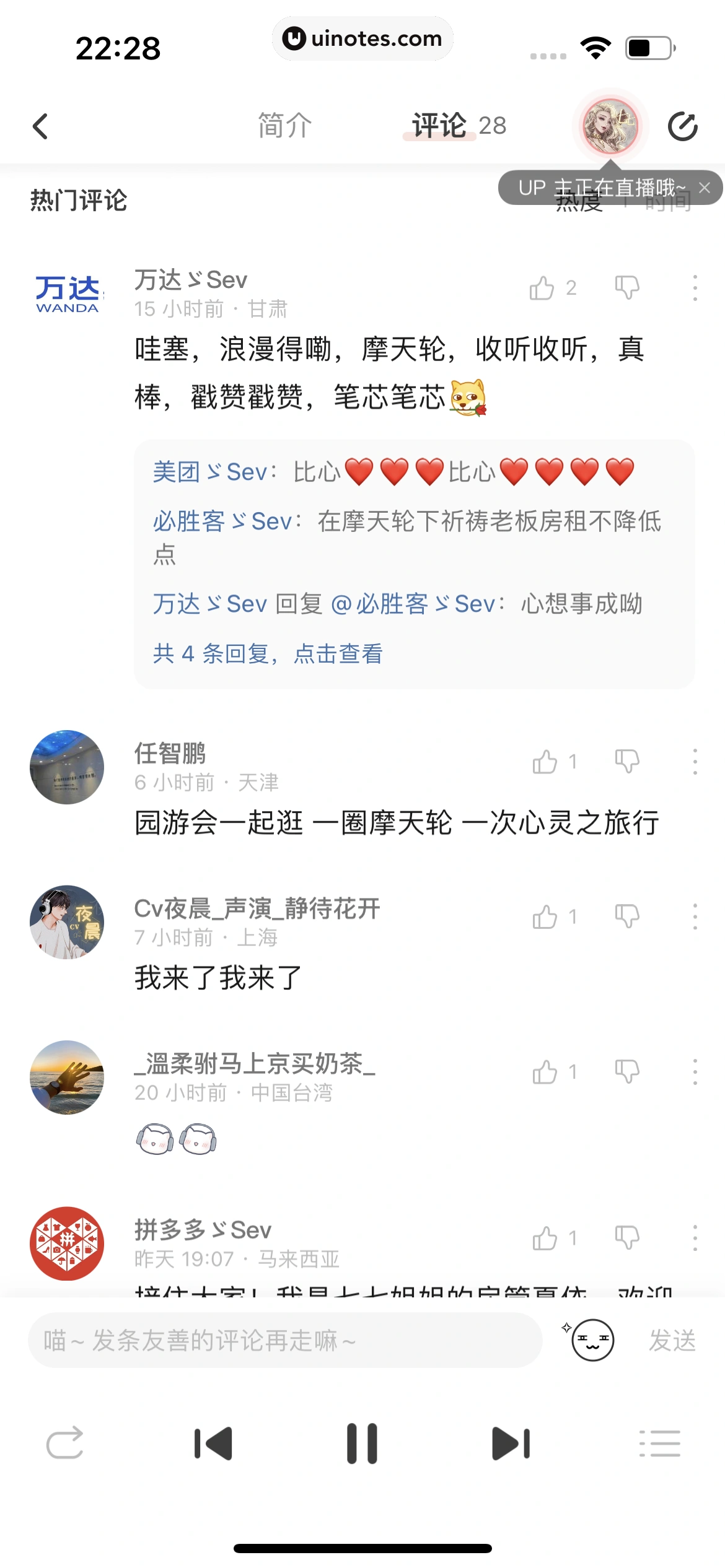Tap the loop/replay icon in player bar
The image size is (725, 1568).
click(x=64, y=1444)
